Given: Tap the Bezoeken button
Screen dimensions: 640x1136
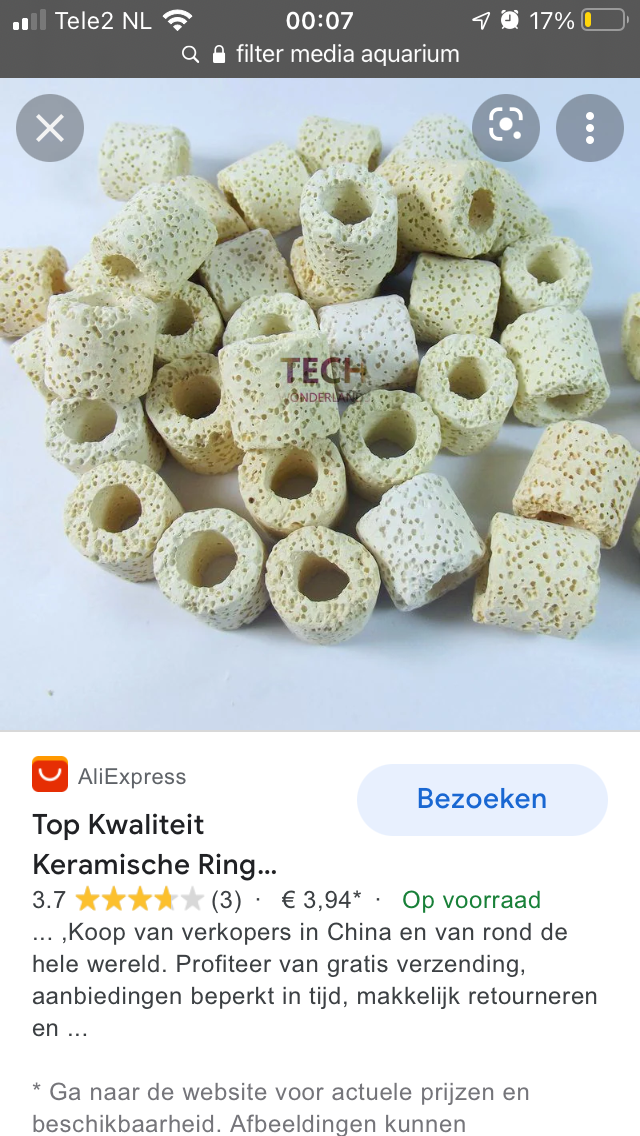Looking at the screenshot, I should (x=482, y=799).
